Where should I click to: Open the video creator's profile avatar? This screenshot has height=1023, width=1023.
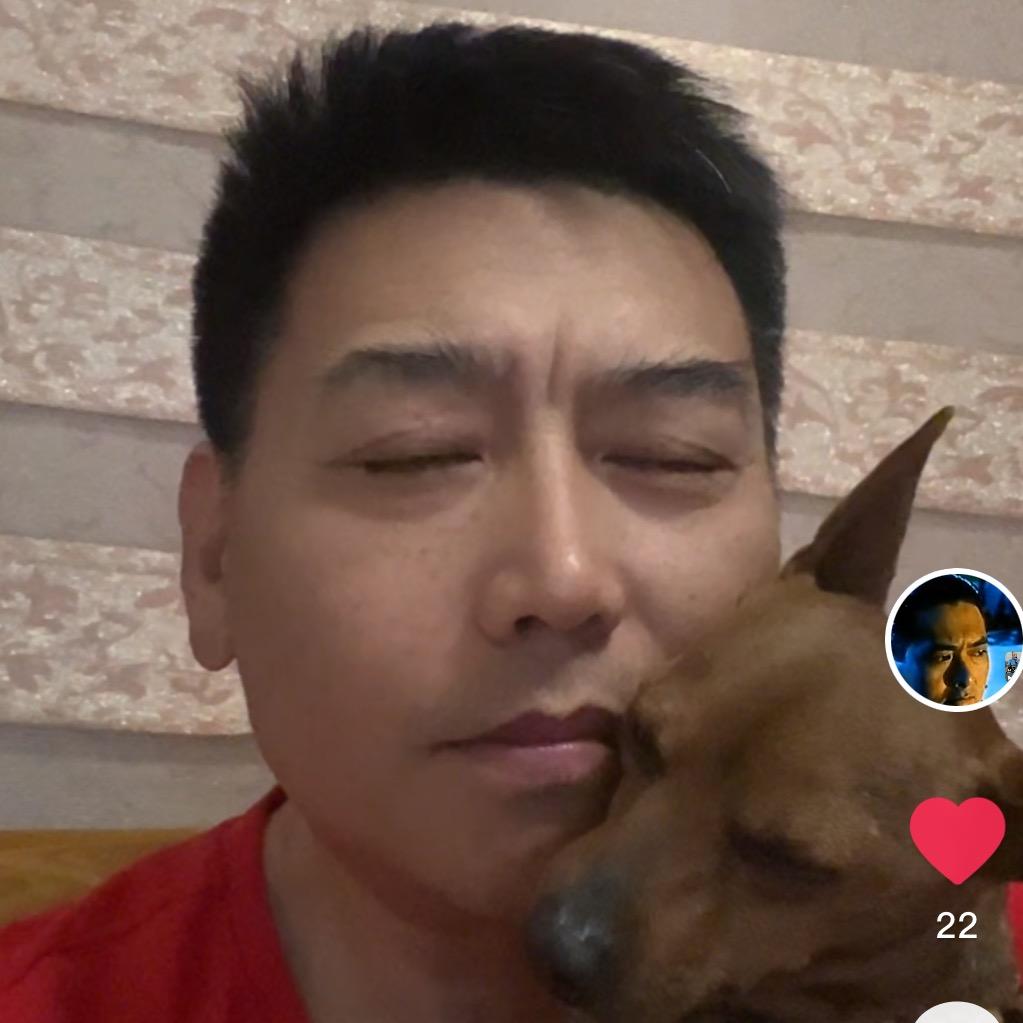click(953, 640)
